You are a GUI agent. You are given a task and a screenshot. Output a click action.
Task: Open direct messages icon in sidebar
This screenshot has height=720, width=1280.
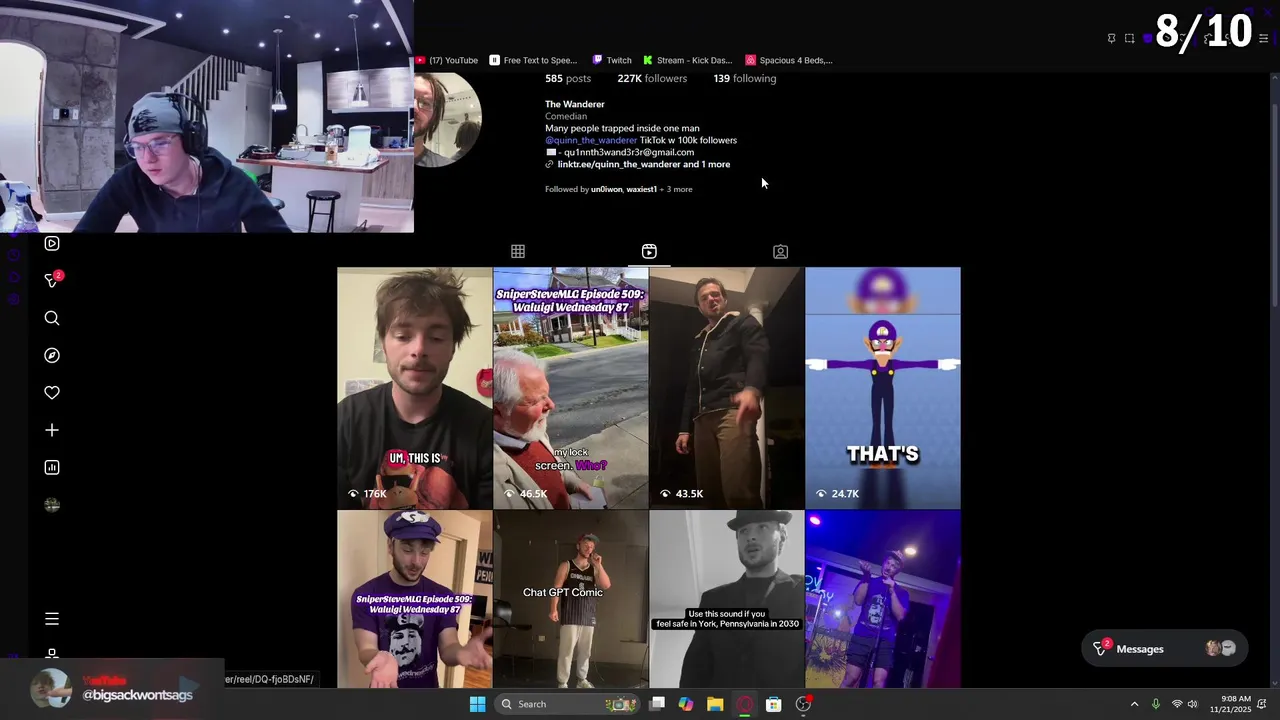pyautogui.click(x=52, y=281)
